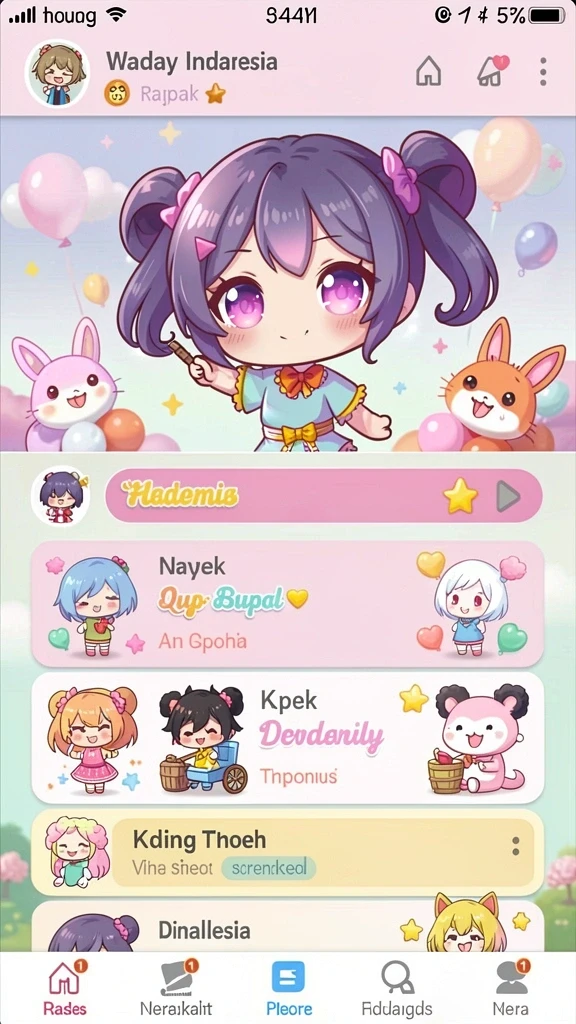The height and width of the screenshot is (1024, 576).
Task: Select the Pleore tab
Action: 288,987
